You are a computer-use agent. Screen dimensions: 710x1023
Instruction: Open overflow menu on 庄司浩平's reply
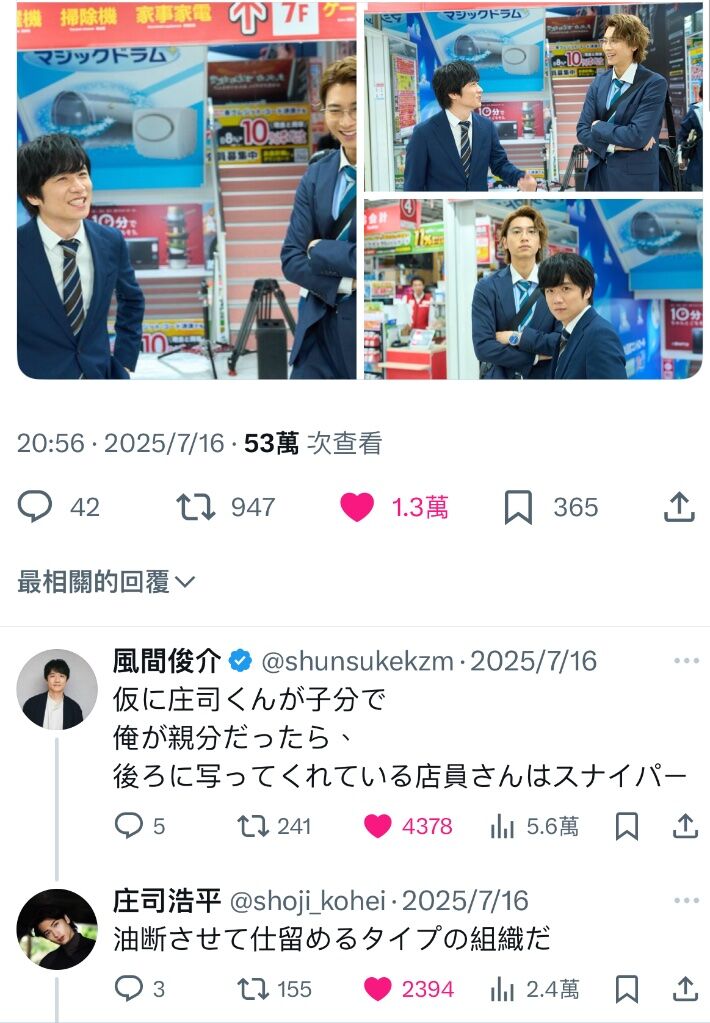tap(686, 901)
